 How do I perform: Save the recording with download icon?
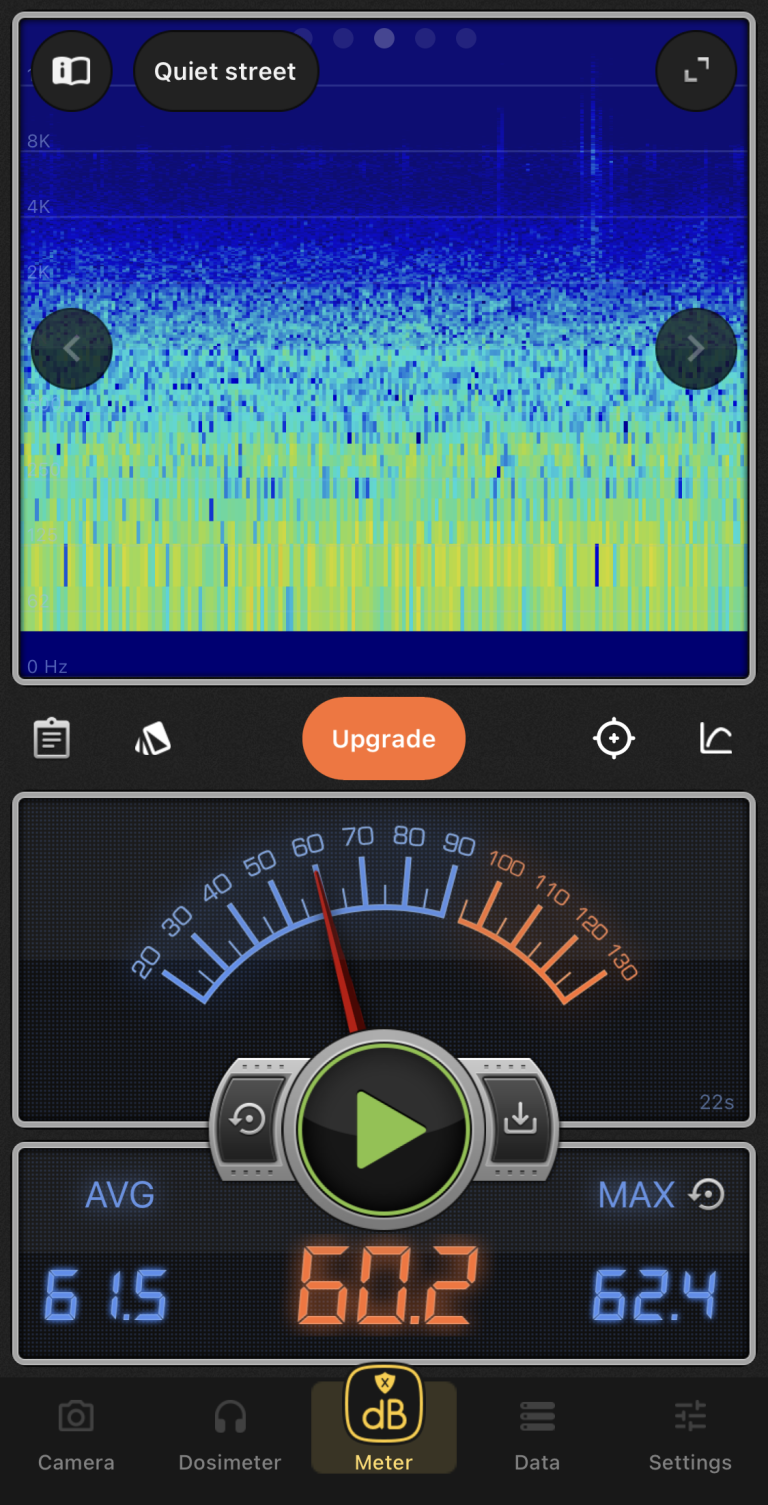[x=520, y=1120]
